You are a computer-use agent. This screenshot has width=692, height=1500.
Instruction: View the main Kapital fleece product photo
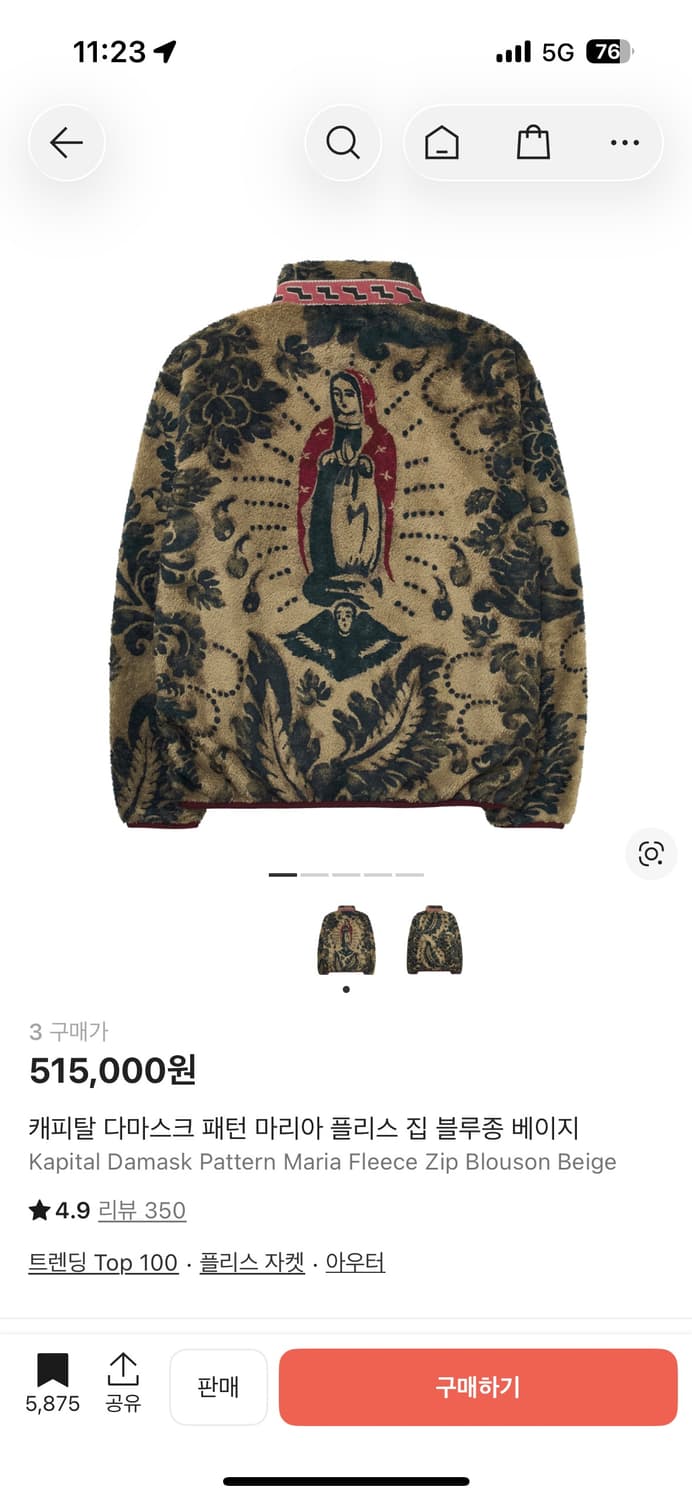346,545
